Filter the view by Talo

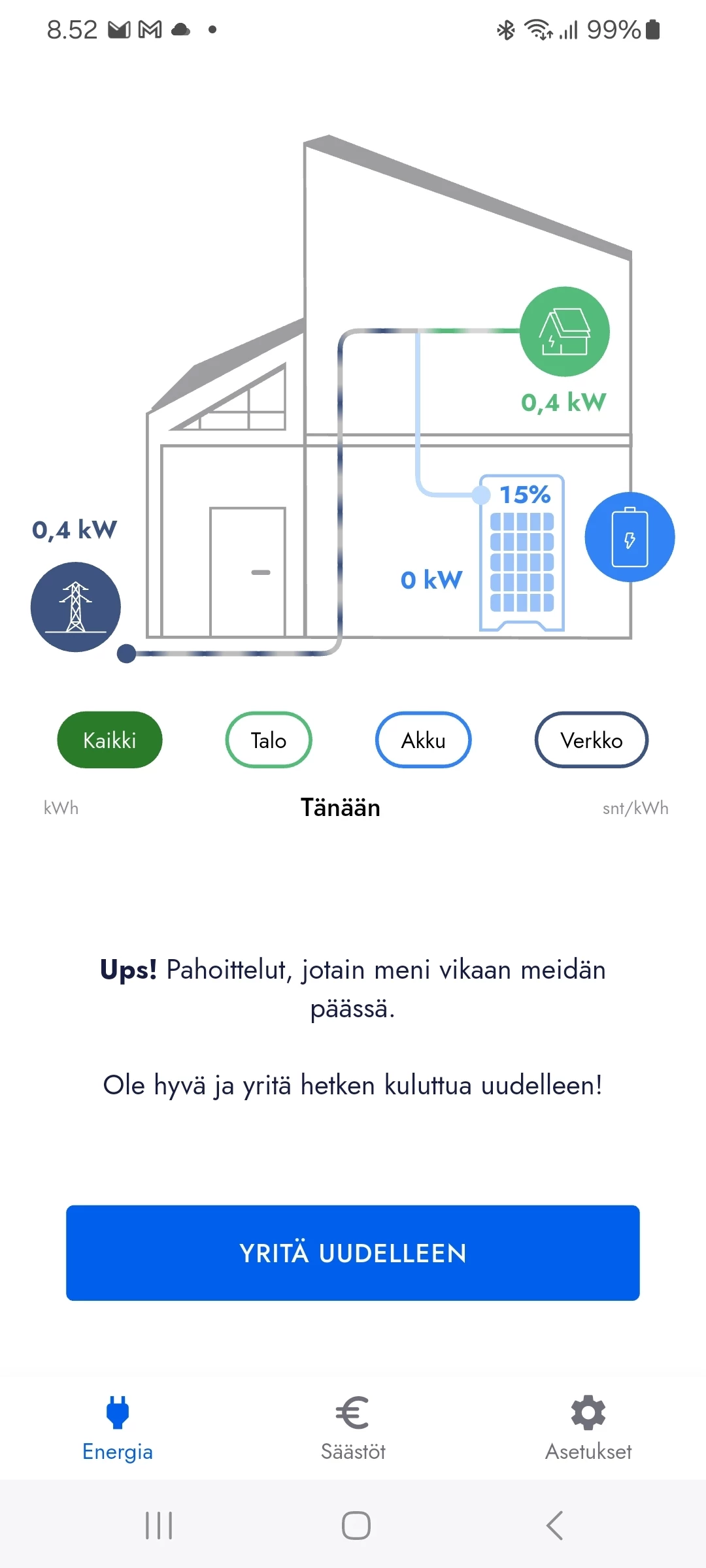[269, 740]
